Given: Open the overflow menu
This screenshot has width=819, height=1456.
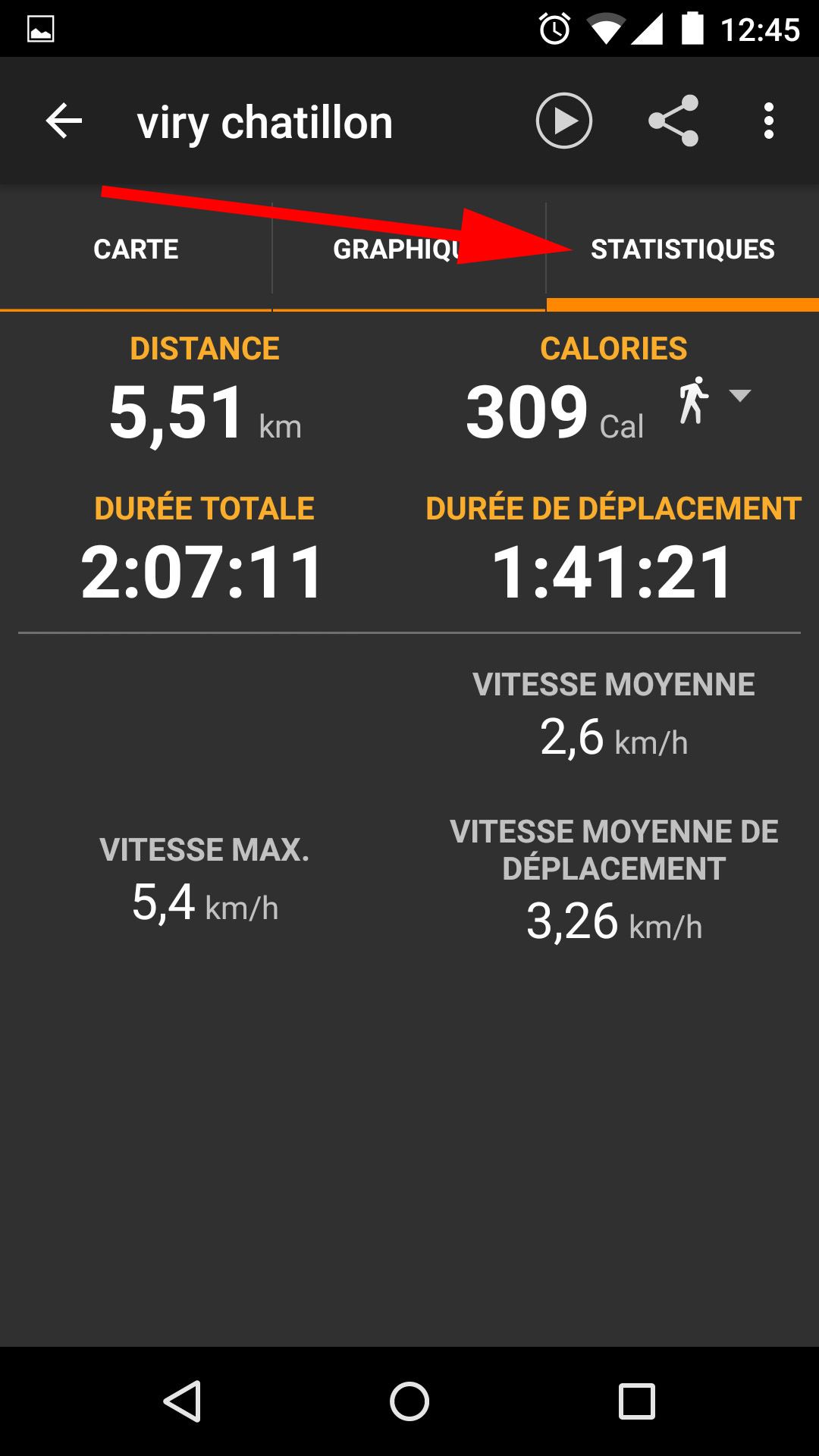Looking at the screenshot, I should point(769,121).
